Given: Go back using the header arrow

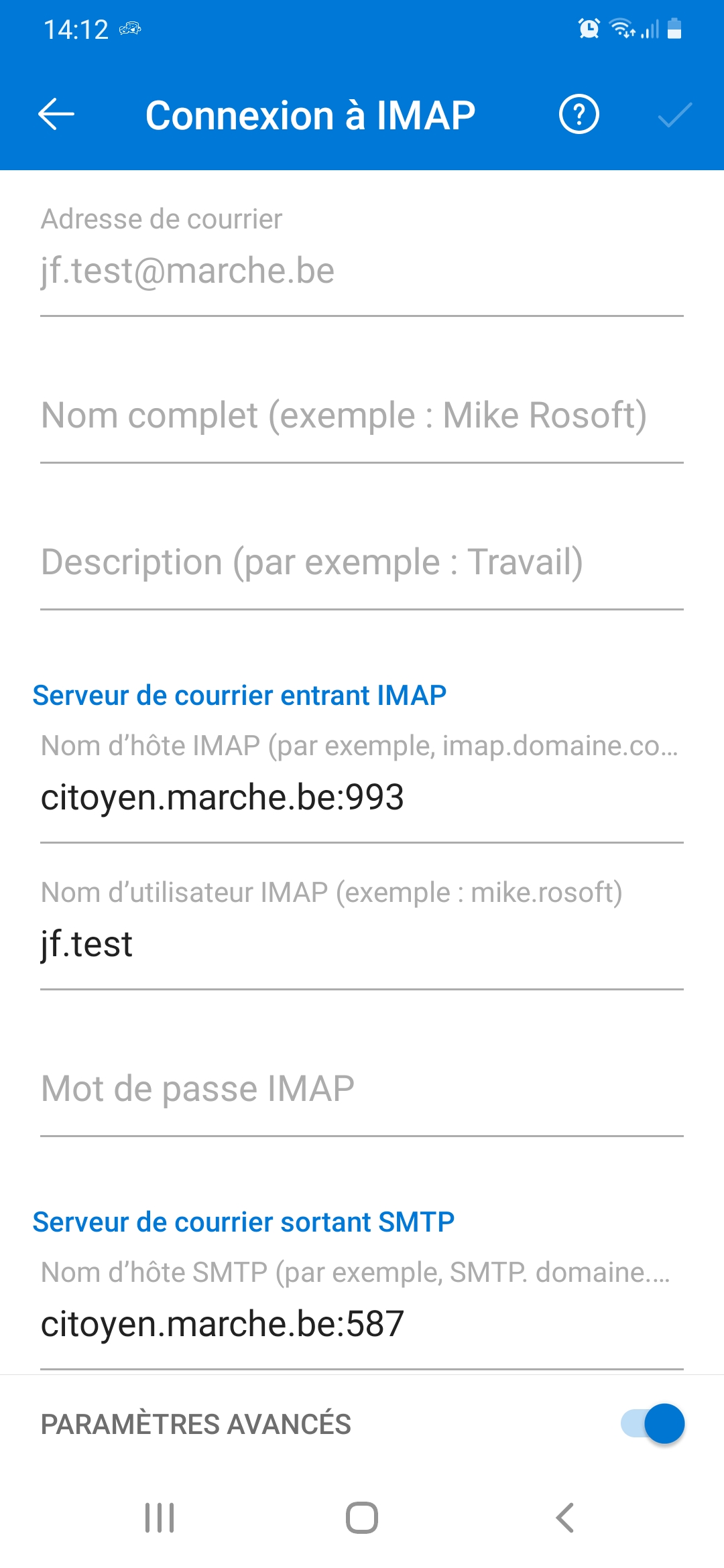Looking at the screenshot, I should [x=56, y=115].
